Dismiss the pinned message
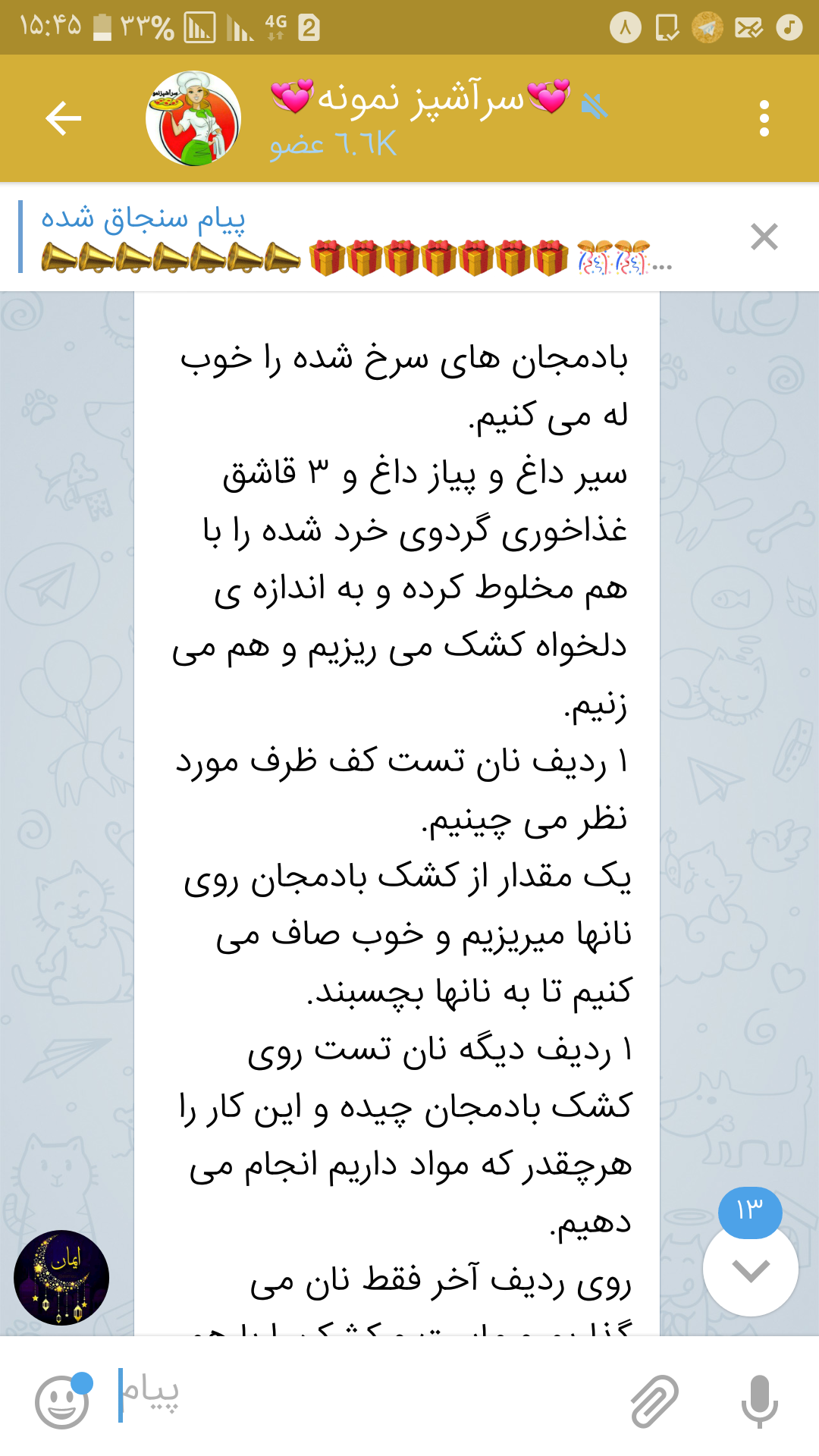Screen dimensions: 819x1456 pos(764,237)
